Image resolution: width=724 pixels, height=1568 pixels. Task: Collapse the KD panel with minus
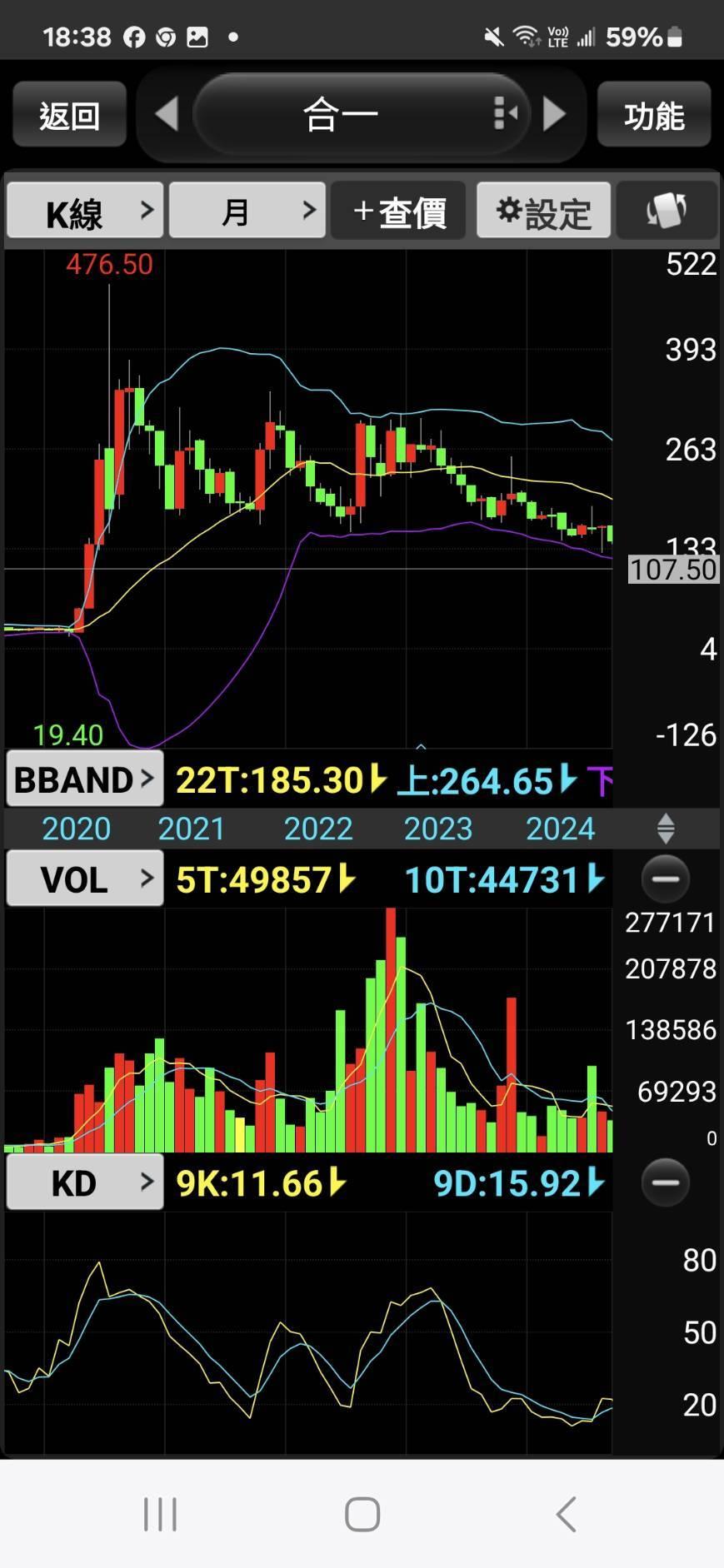(x=666, y=1182)
